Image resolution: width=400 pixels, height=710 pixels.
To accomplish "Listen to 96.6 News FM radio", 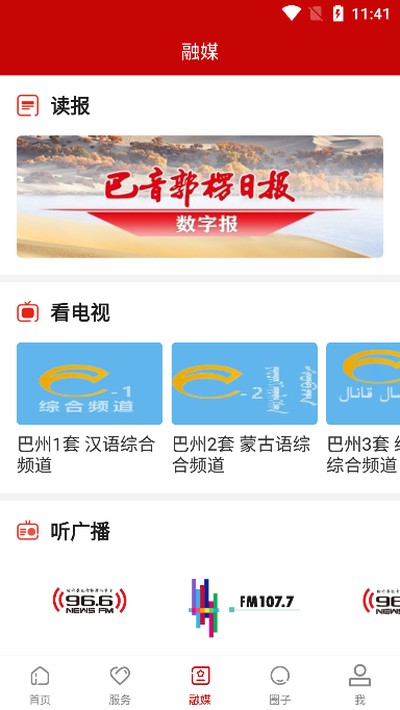I will 90,601.
